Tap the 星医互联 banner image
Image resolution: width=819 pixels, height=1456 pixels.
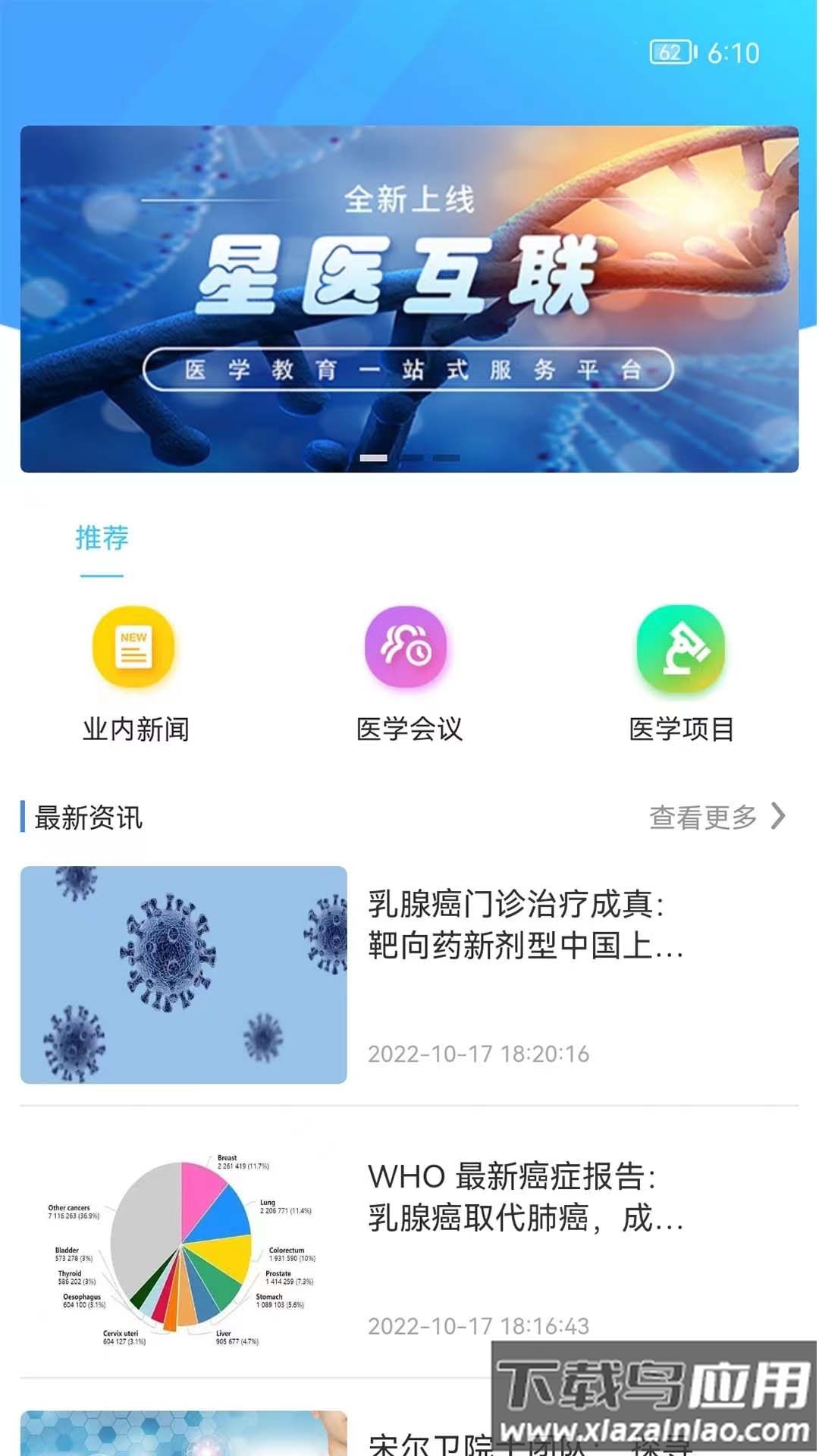click(409, 296)
